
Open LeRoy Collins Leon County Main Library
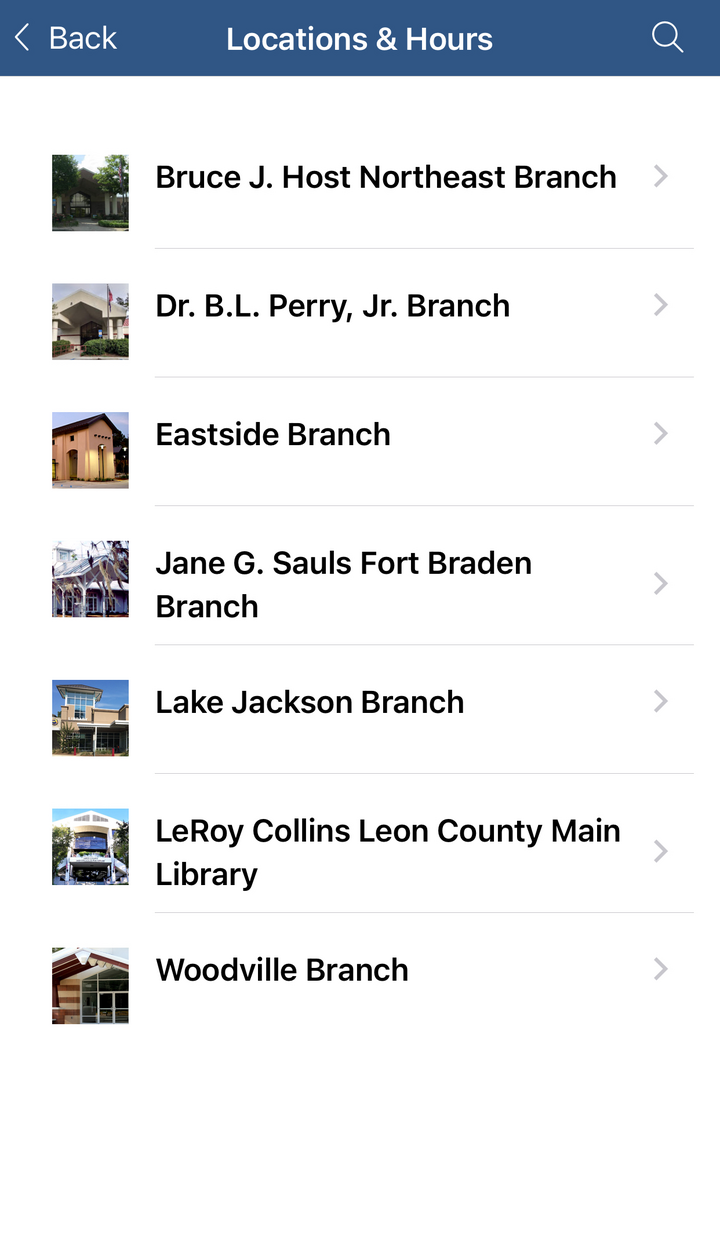[x=387, y=852]
